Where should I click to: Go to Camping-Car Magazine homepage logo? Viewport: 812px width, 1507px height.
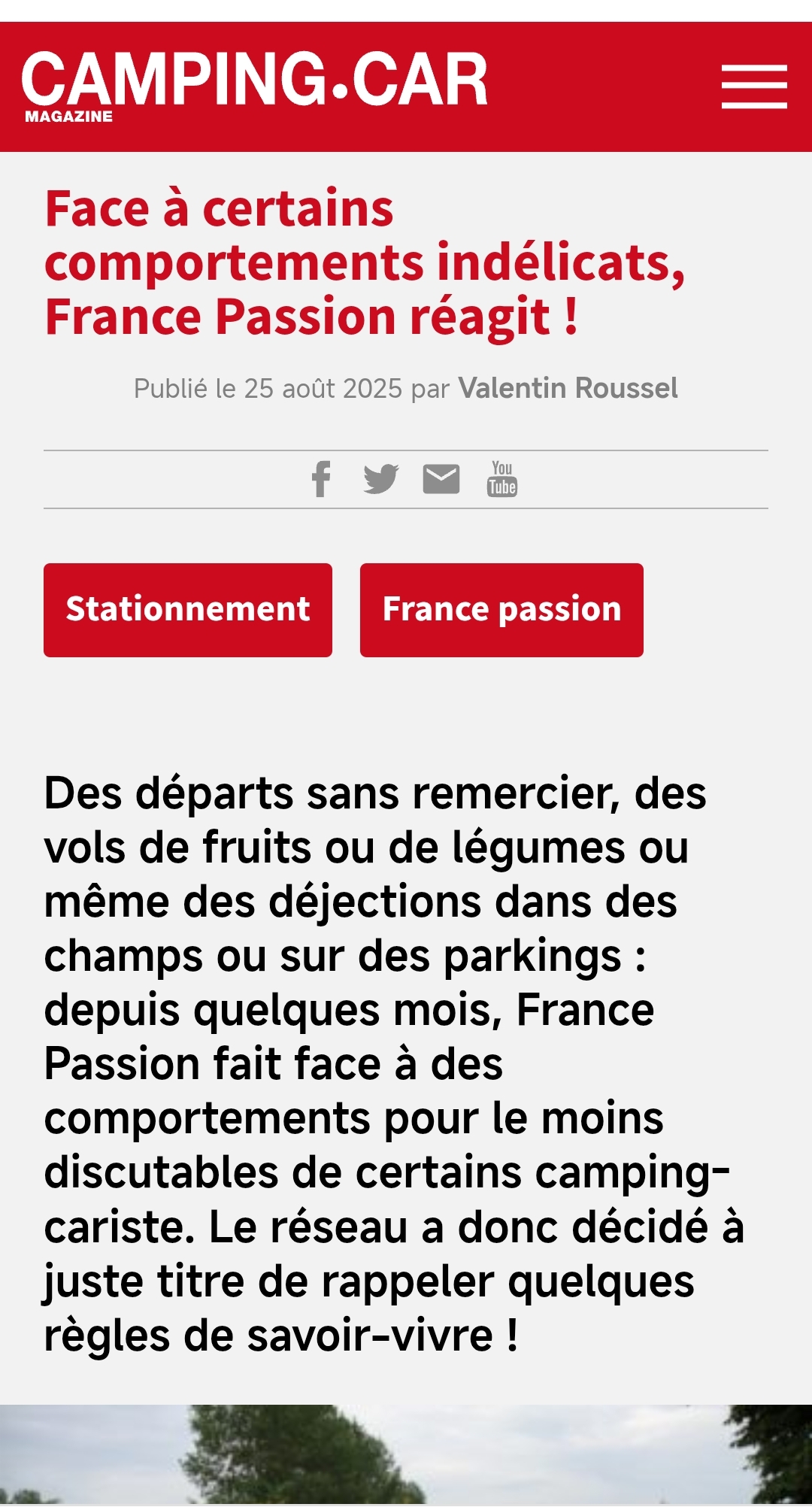pos(254,85)
